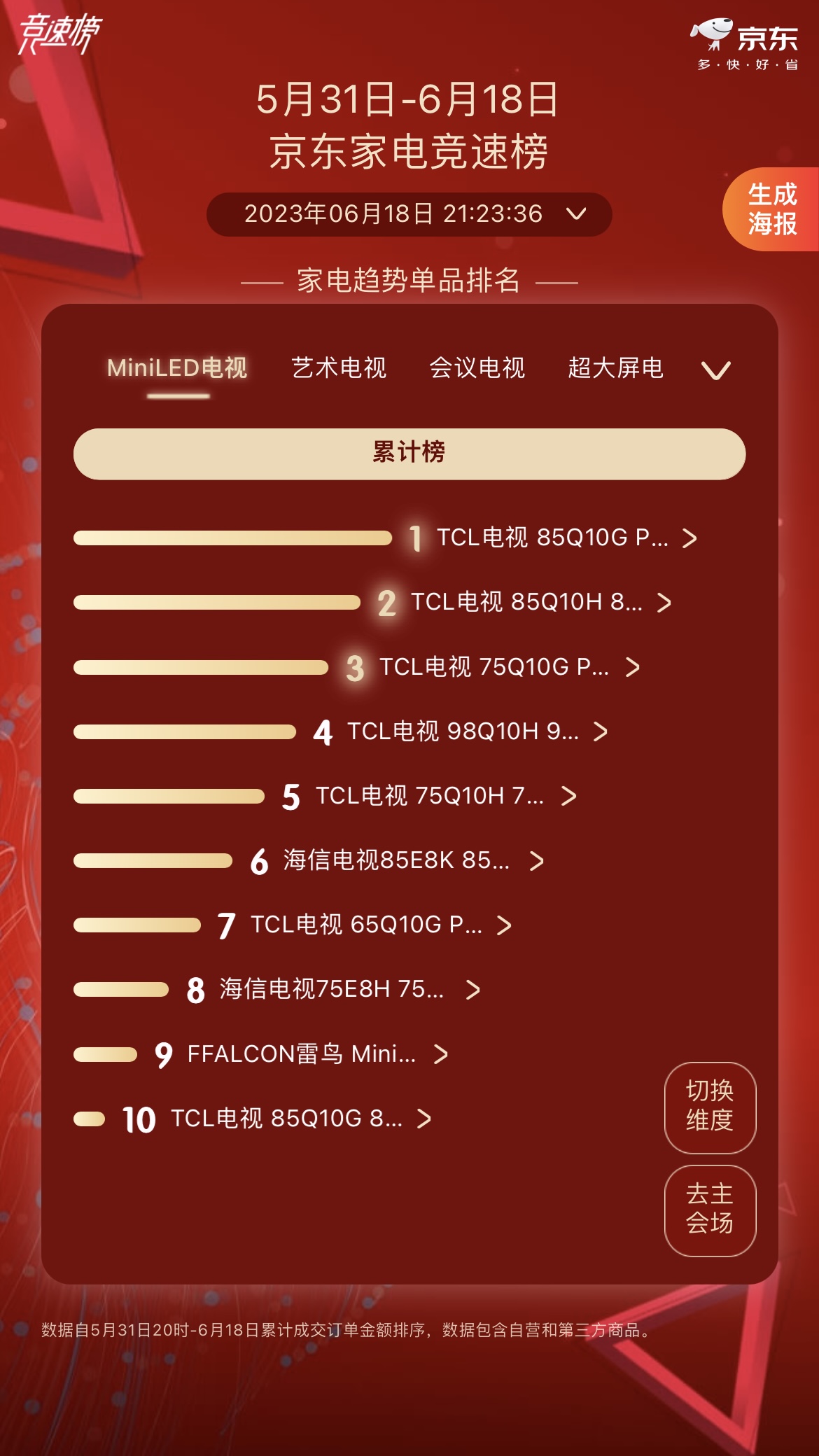This screenshot has height=1456, width=819.
Task: Click the rank 1 gold progress bar
Action: tap(234, 539)
